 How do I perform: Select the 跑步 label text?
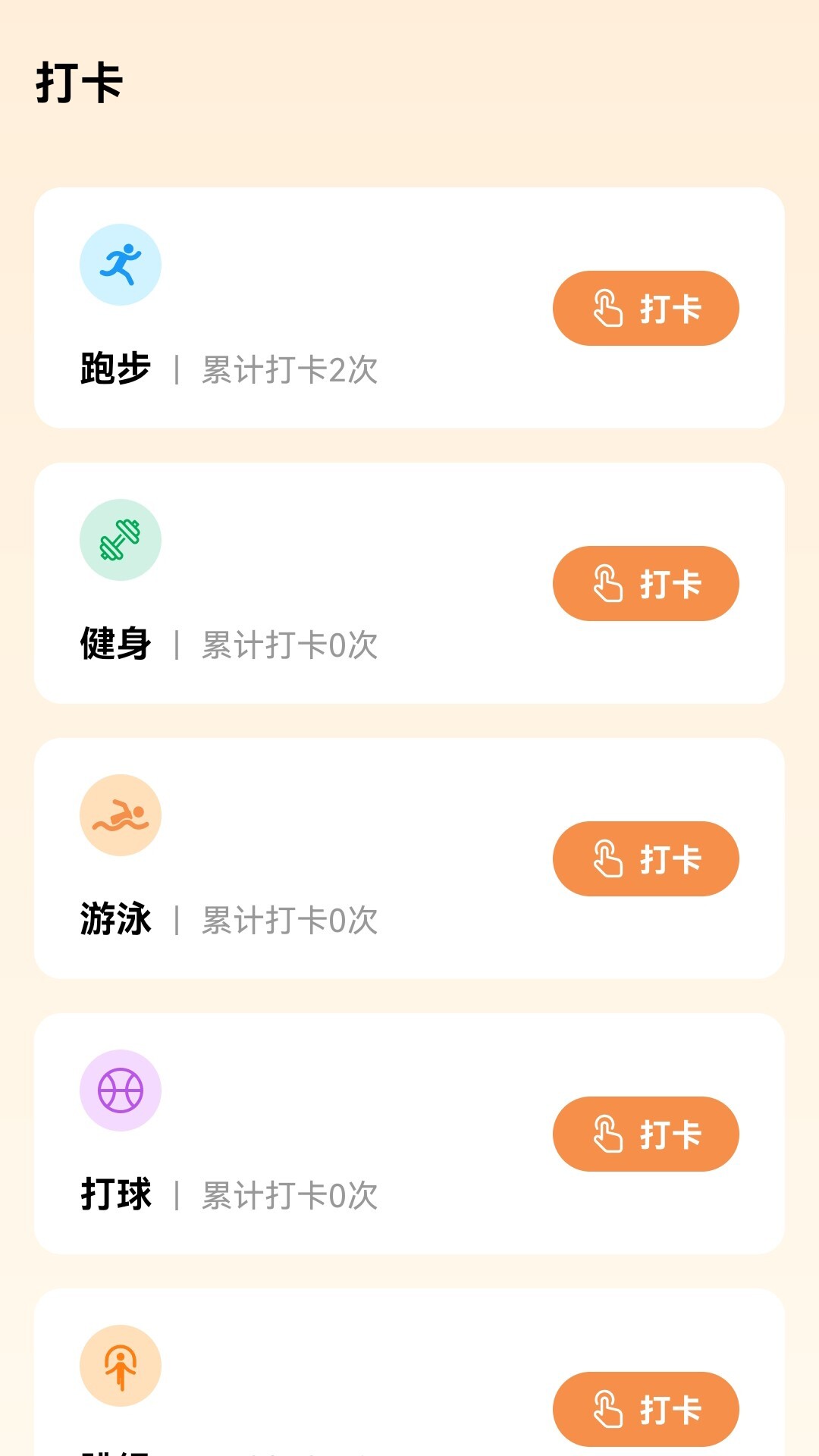[x=115, y=369]
